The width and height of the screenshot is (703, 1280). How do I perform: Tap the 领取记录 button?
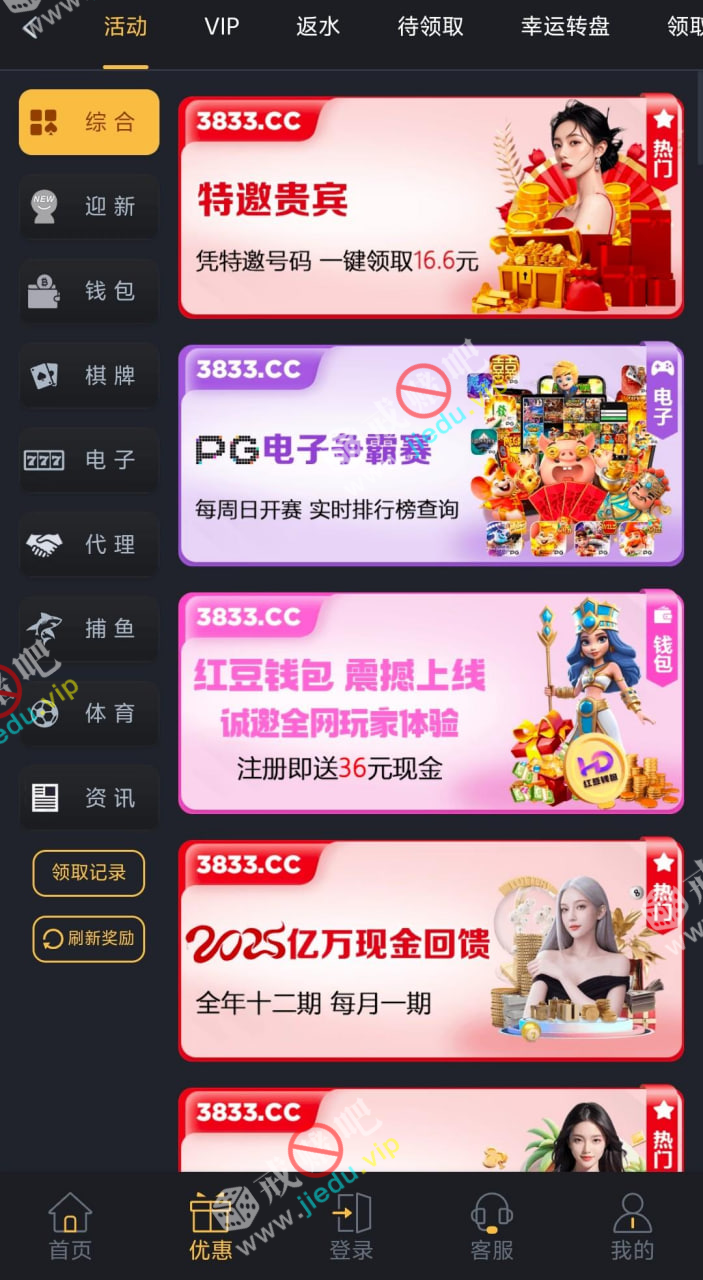tap(89, 873)
